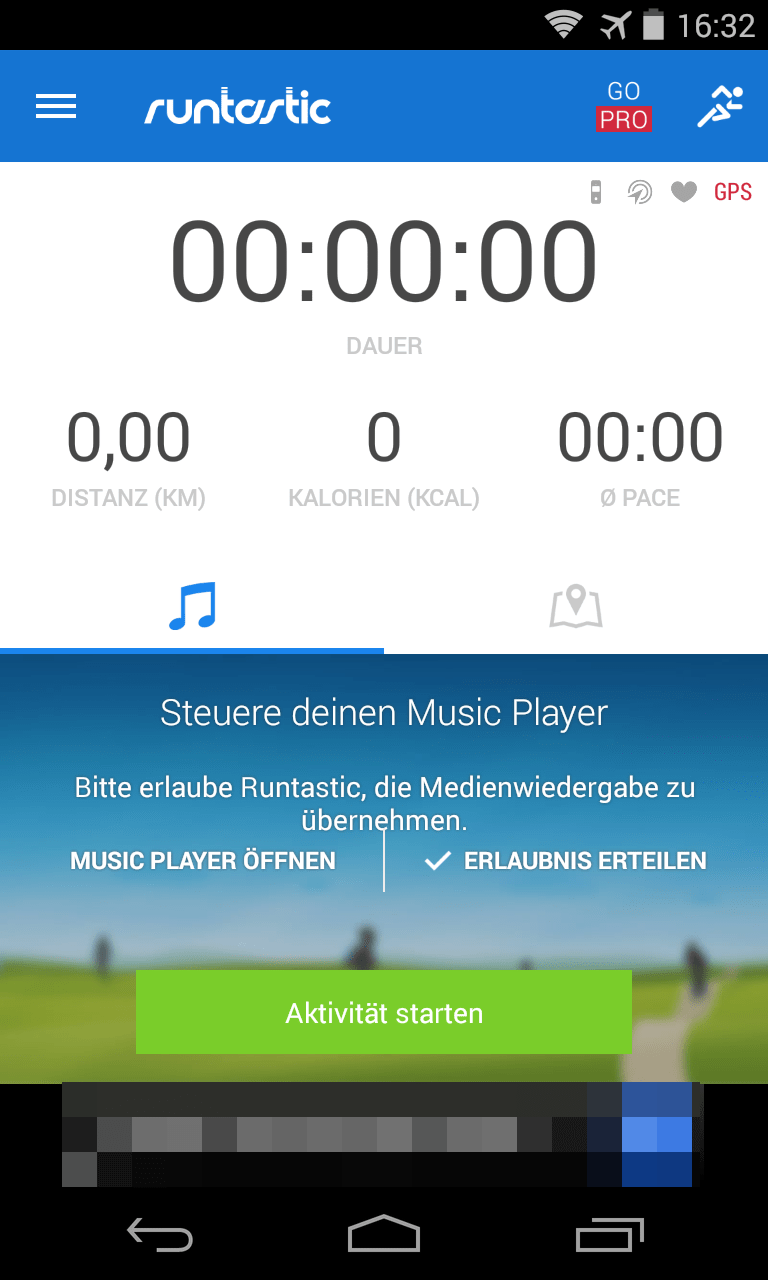
Task: Open the recent apps overview
Action: coord(610,1236)
